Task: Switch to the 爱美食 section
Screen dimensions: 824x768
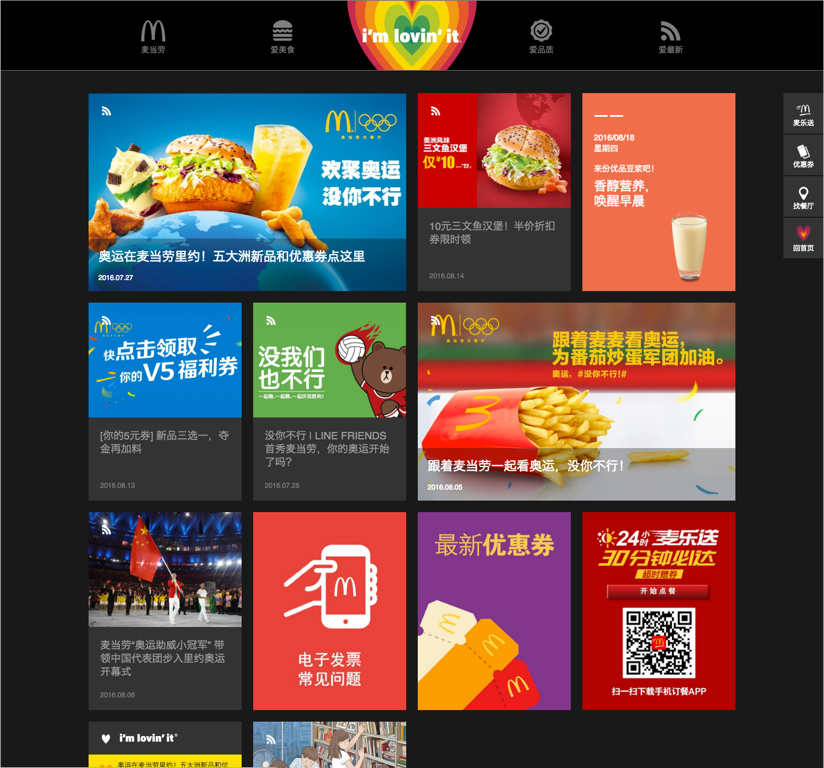Action: point(282,36)
